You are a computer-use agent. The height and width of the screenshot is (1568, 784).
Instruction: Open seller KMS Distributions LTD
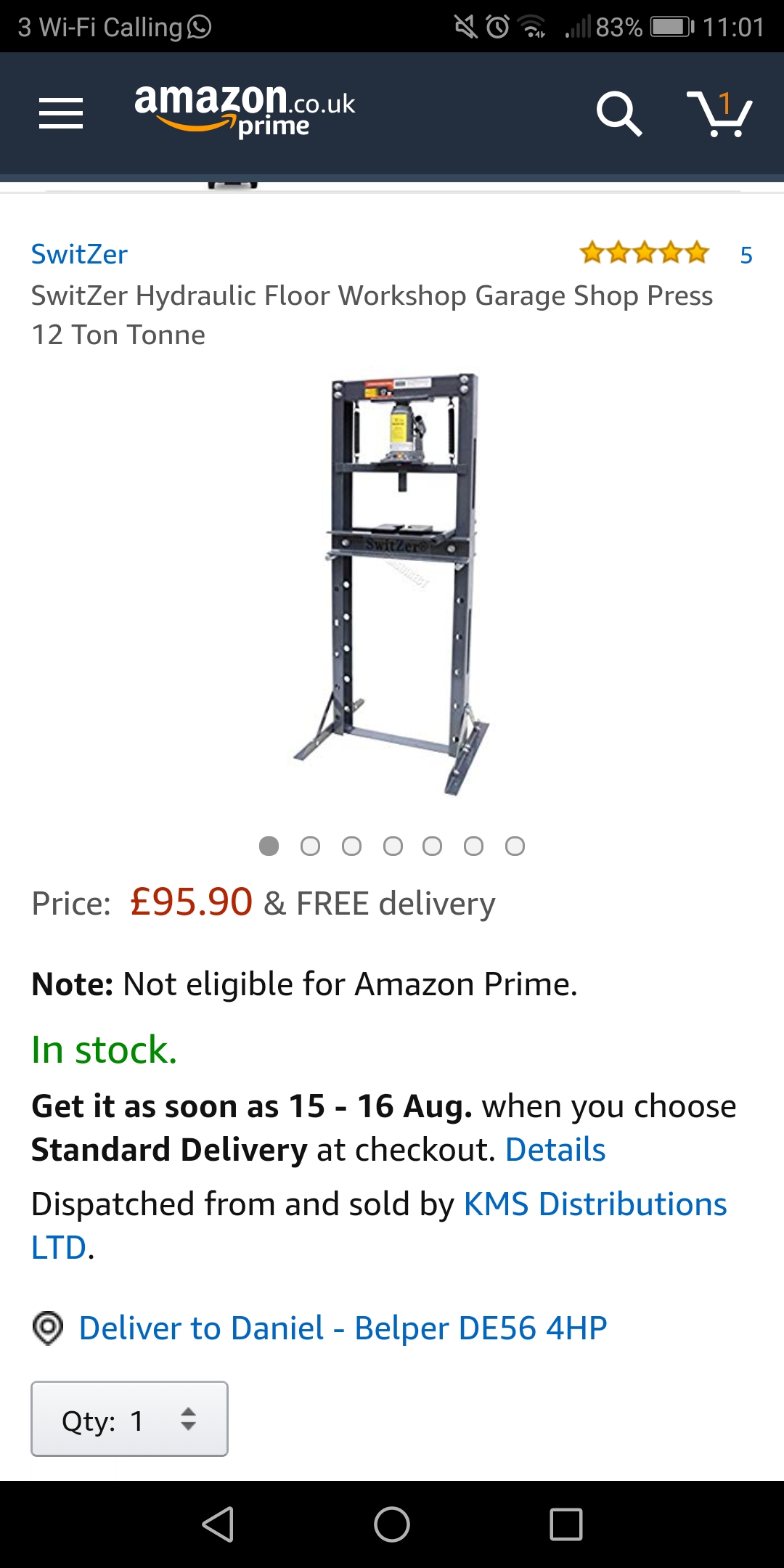[x=595, y=1204]
